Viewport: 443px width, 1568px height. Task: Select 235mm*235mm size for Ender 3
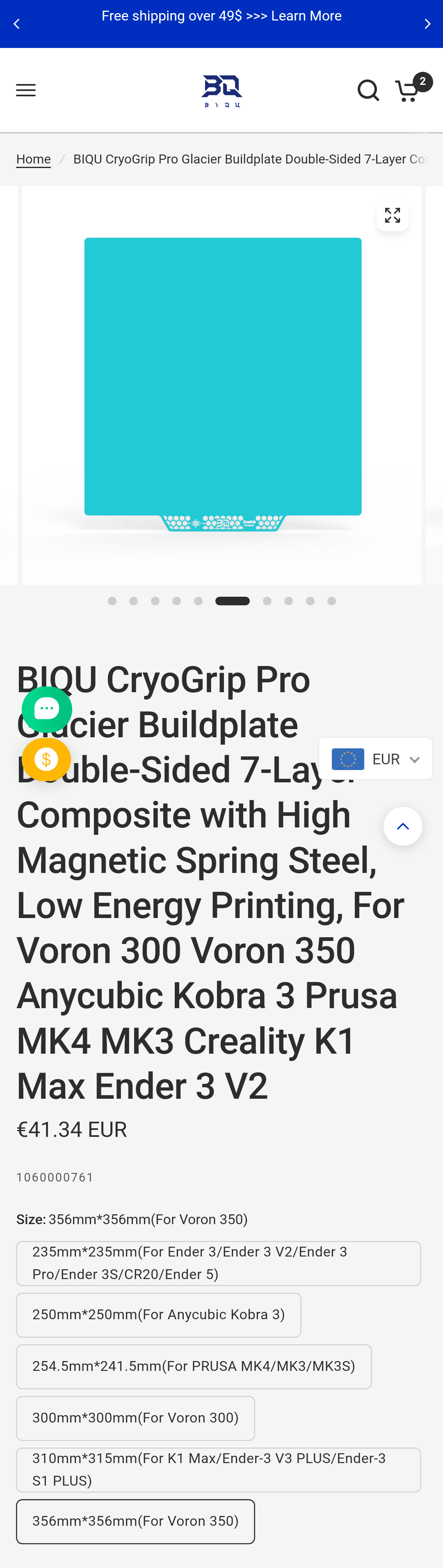[218, 1263]
